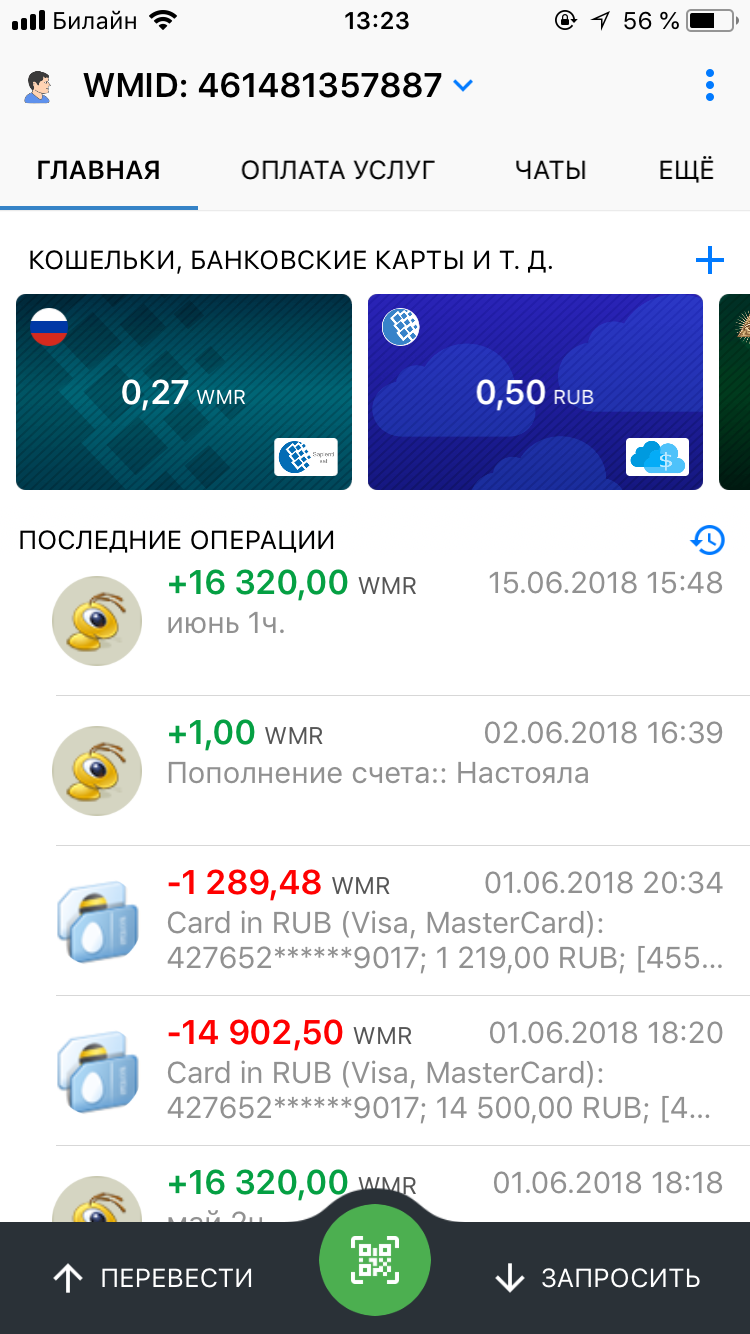Switch to the ЧАТЫ tab
This screenshot has height=1334, width=750.
click(550, 170)
